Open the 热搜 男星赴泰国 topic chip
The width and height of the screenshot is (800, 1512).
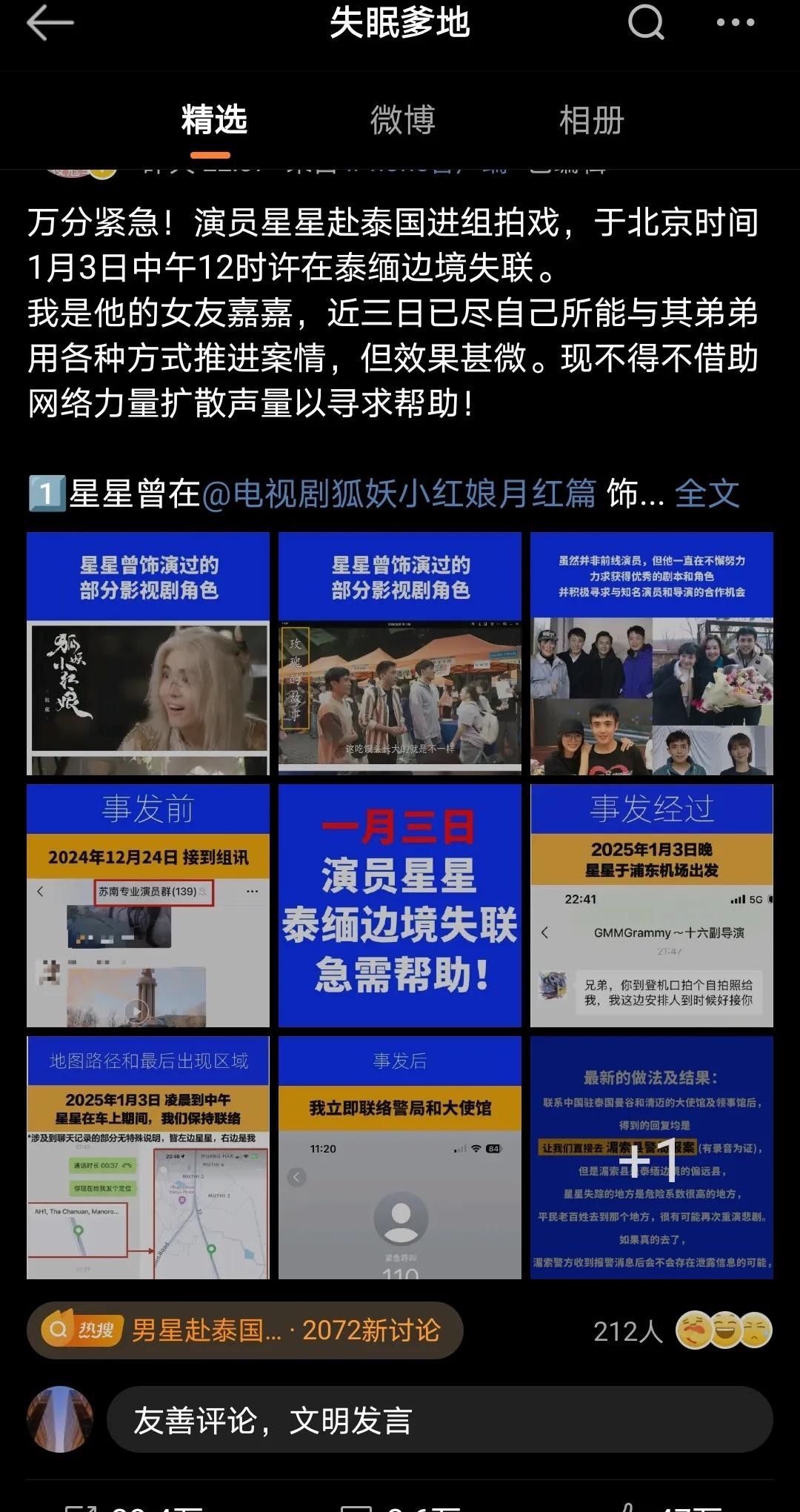pos(244,1330)
